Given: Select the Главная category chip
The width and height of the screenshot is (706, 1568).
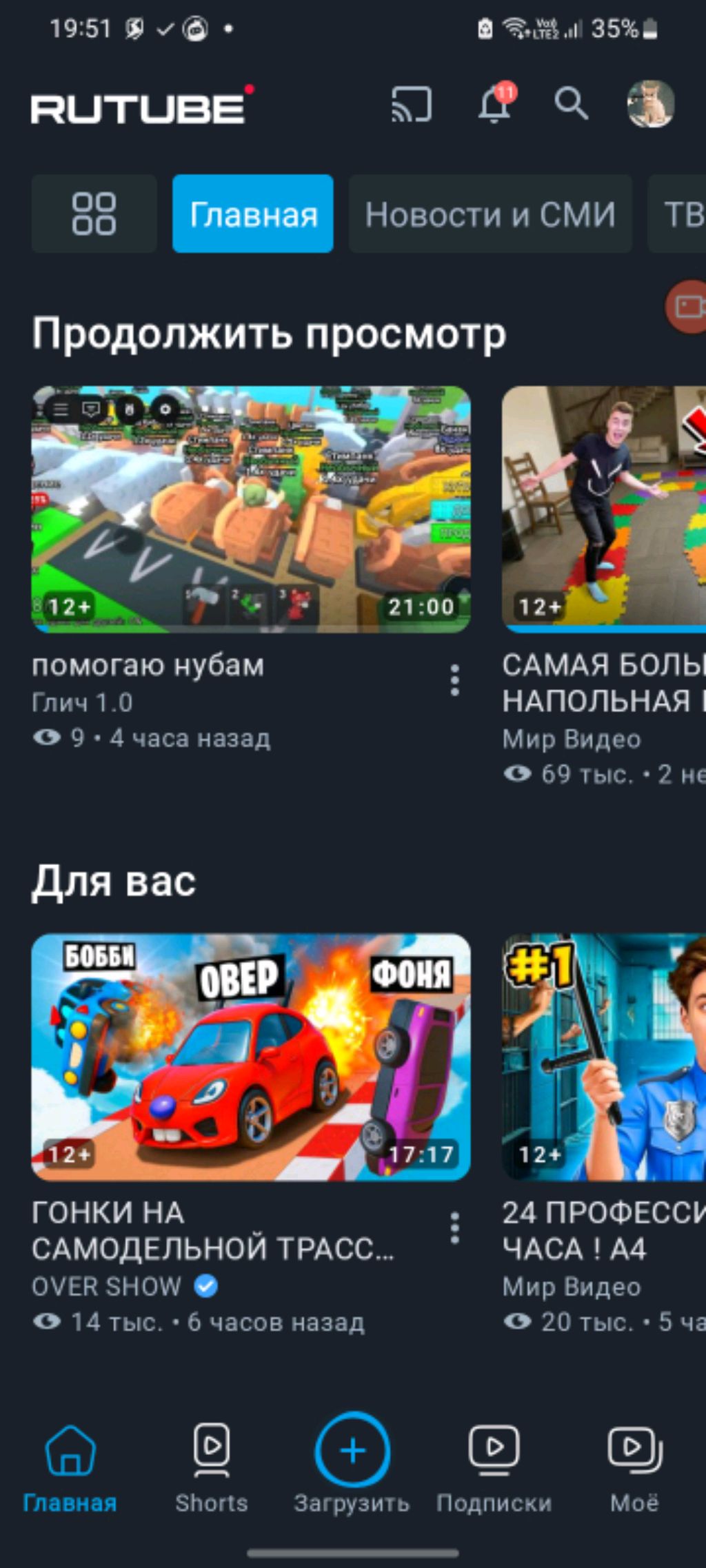Looking at the screenshot, I should point(253,214).
